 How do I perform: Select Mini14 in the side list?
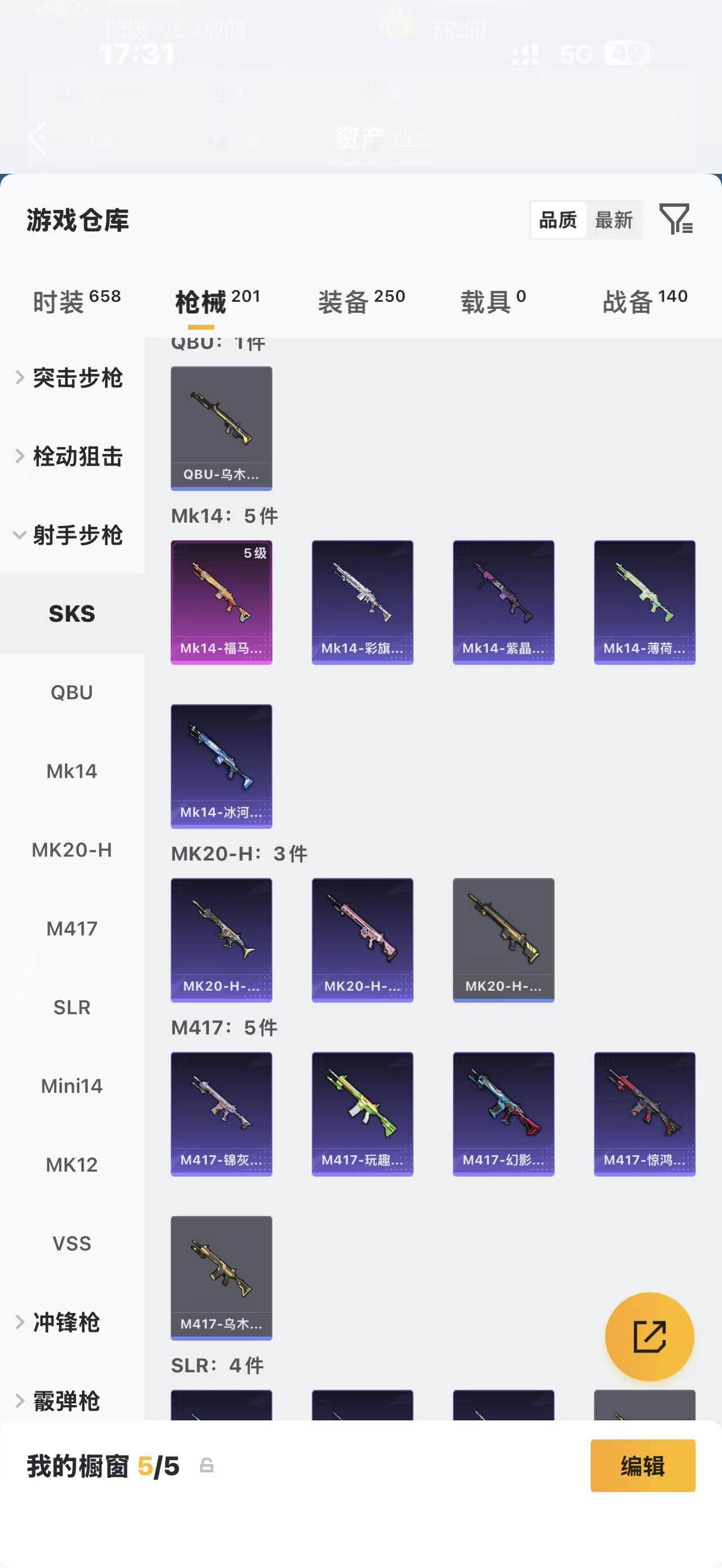pos(72,1086)
